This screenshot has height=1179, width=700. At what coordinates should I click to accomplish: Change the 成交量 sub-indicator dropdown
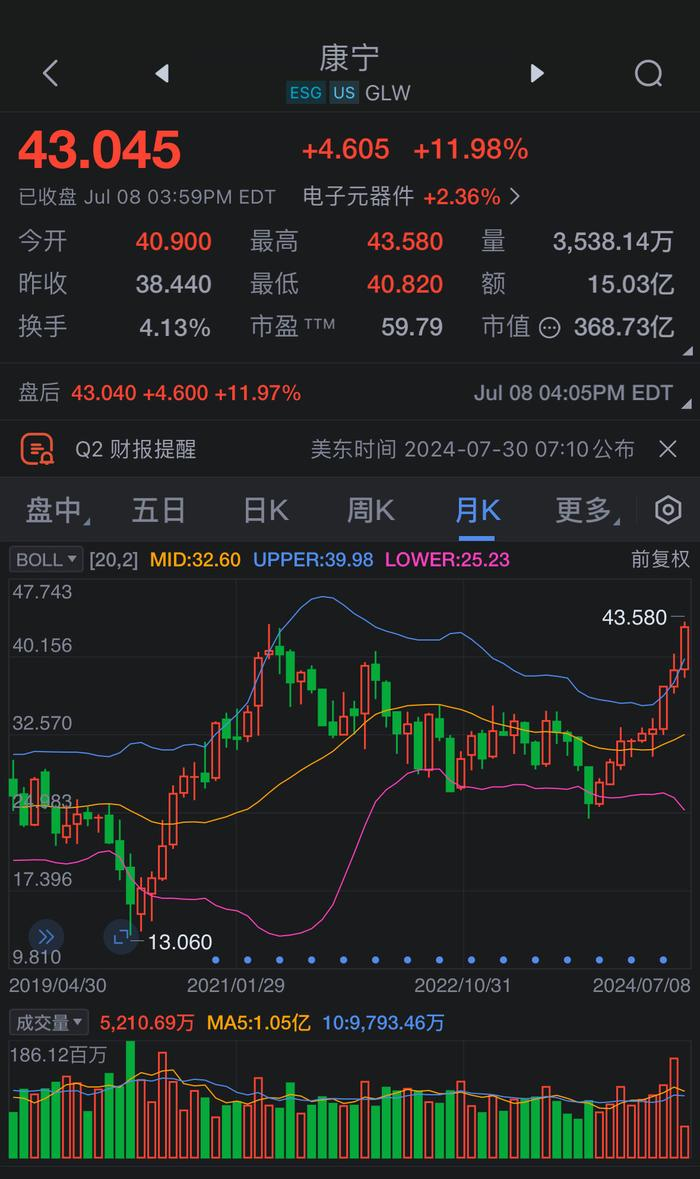click(49, 1023)
